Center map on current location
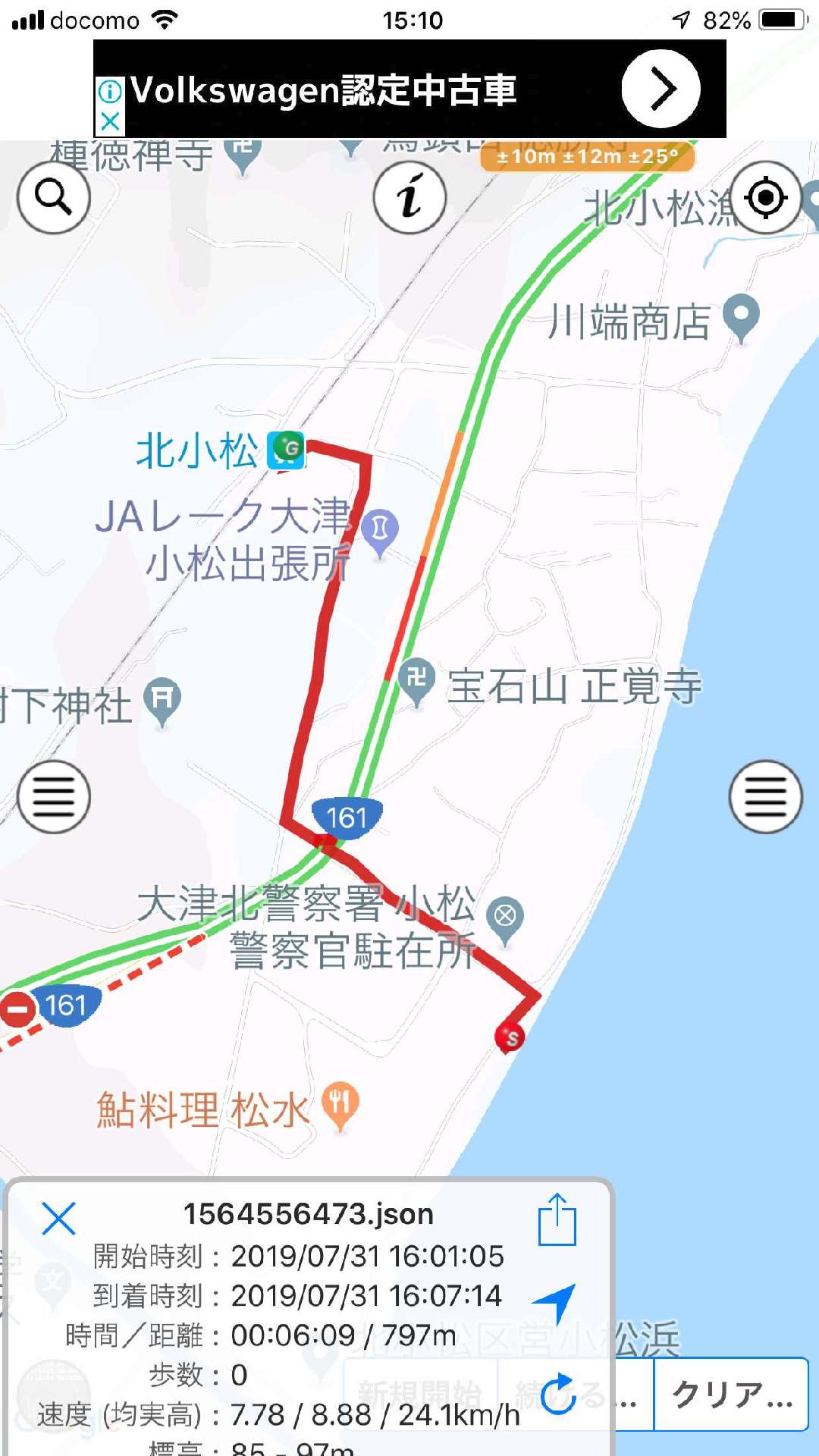Screen dimensions: 819x1456 point(766,198)
